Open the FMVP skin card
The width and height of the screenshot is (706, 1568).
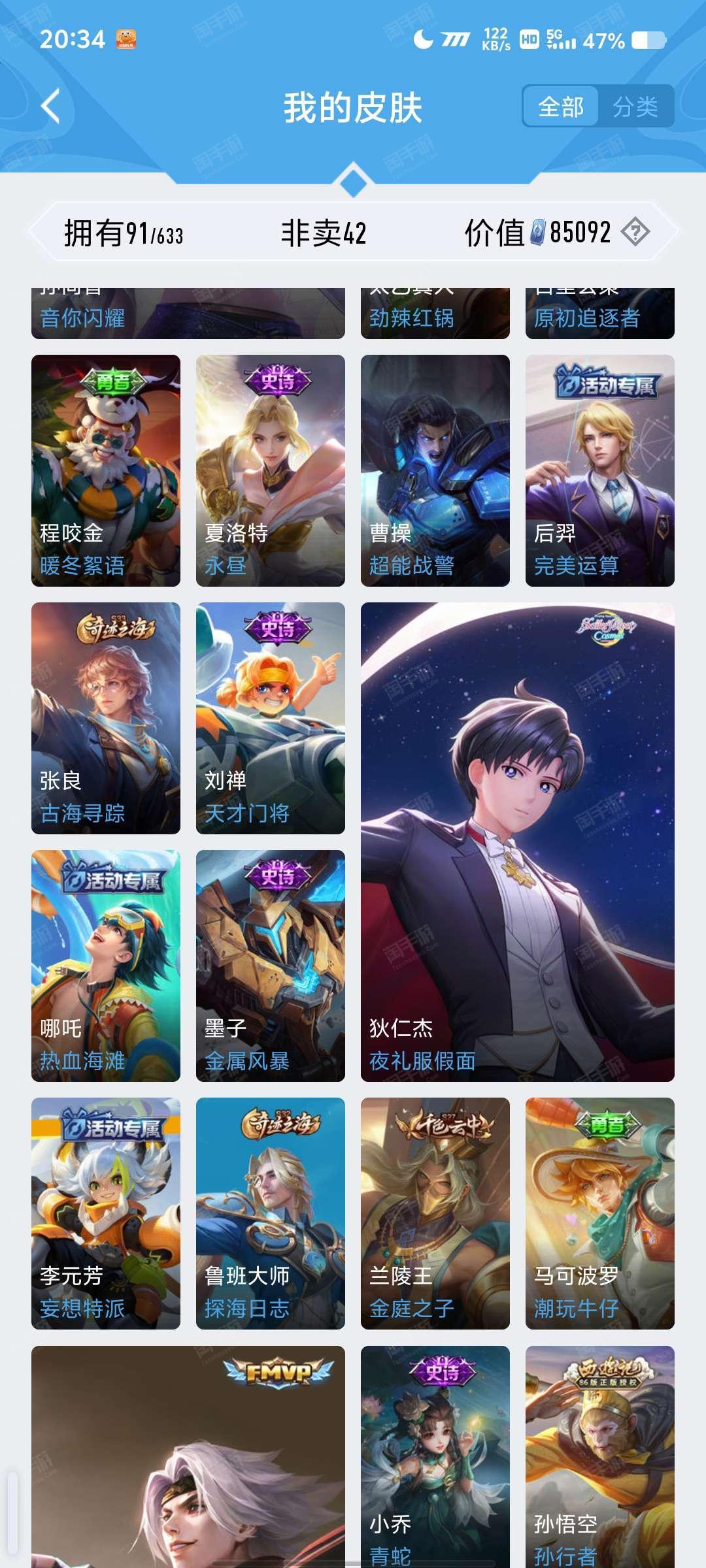tap(188, 1457)
